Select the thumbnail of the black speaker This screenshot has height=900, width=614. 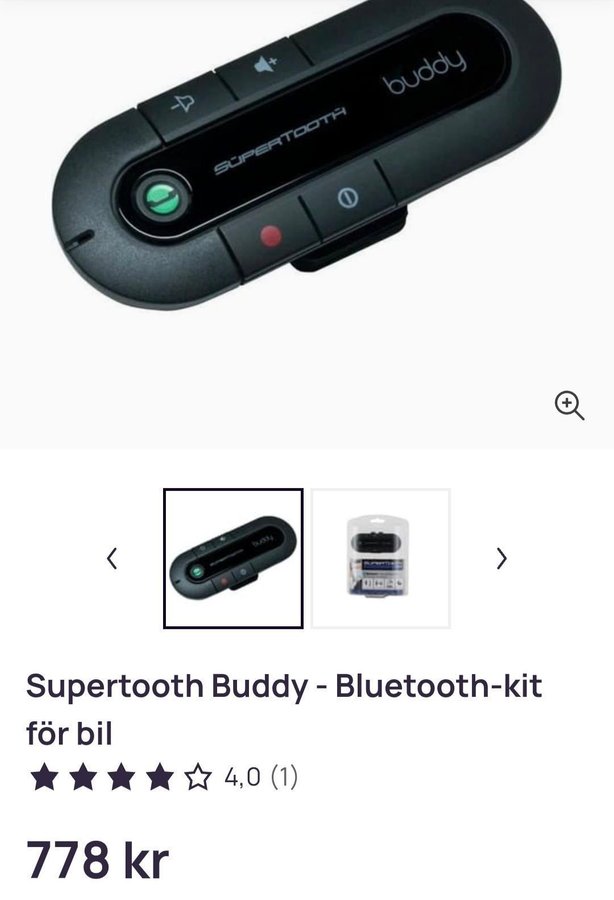click(233, 558)
